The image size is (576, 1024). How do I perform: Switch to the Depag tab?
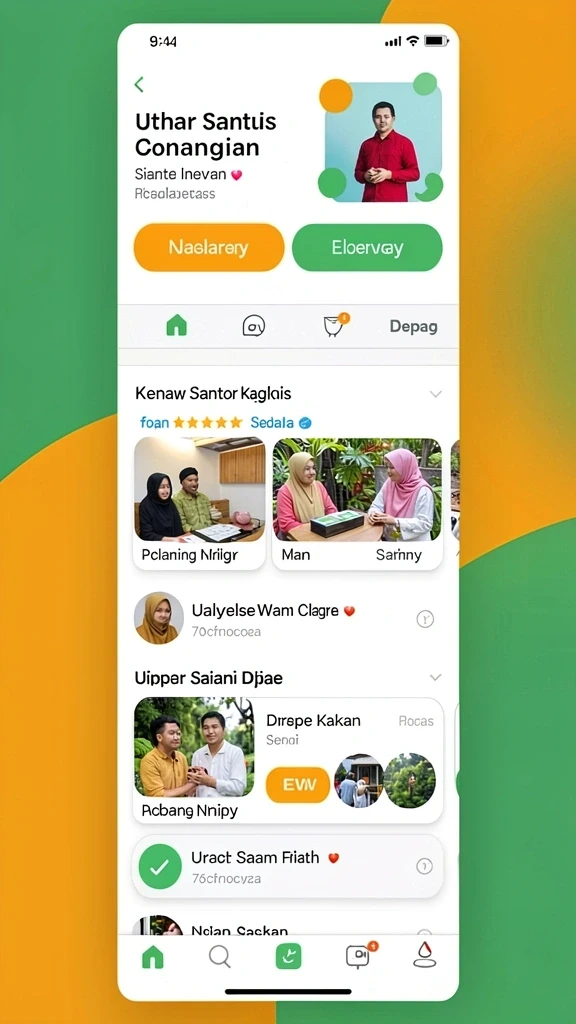tap(413, 326)
